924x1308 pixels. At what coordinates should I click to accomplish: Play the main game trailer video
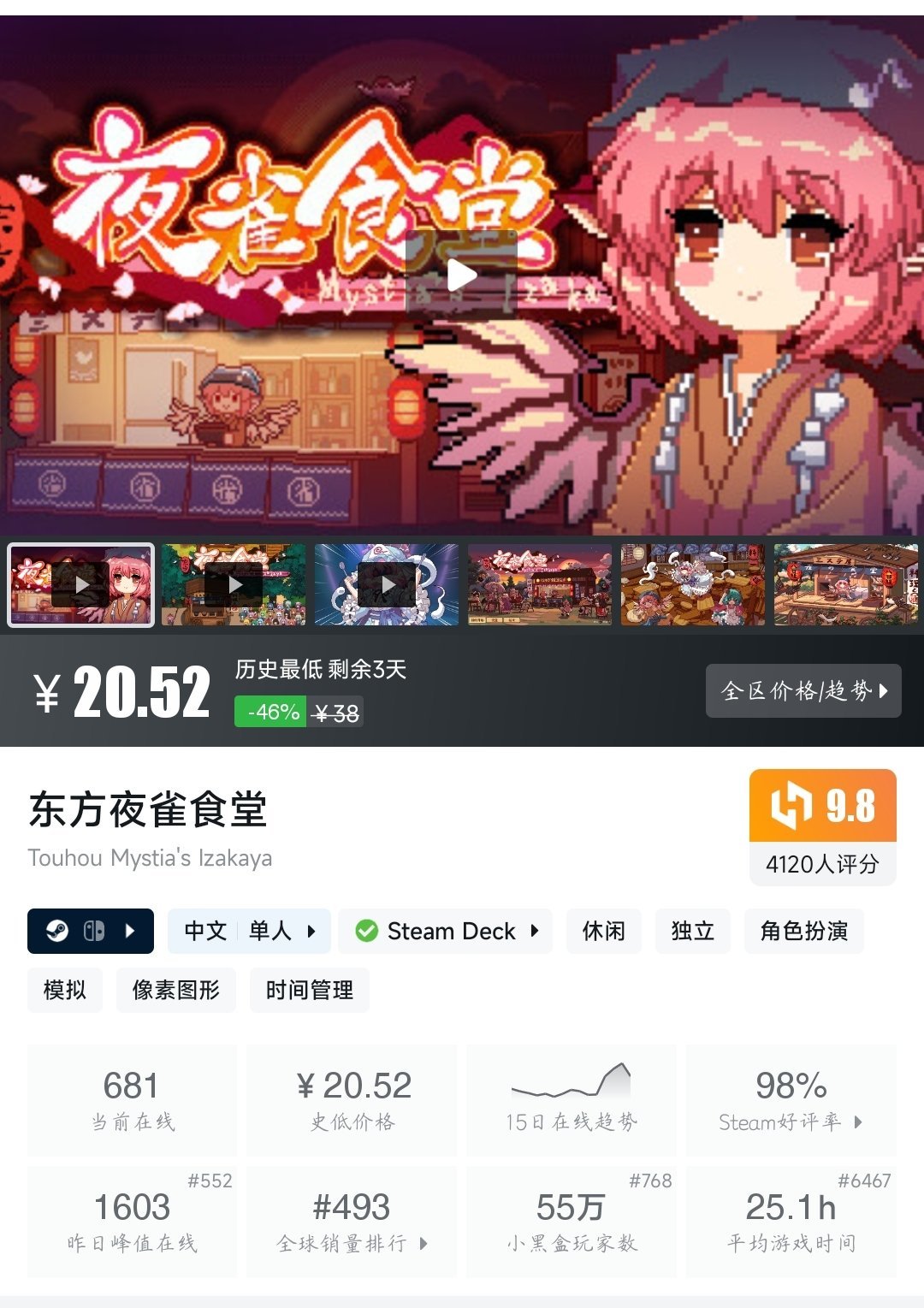[461, 275]
